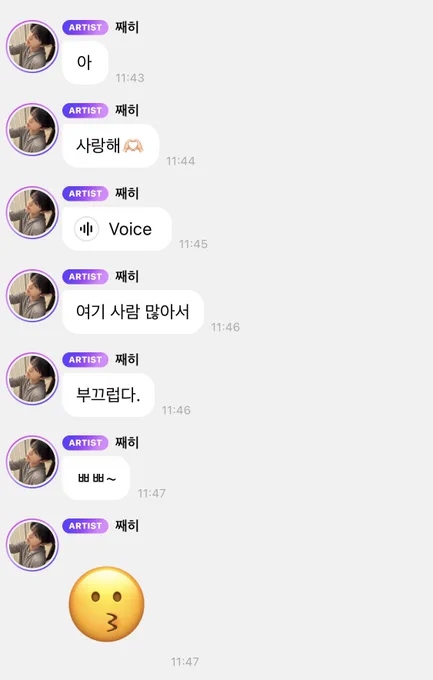Tap the artist avatar next to the 아 message
Viewport: 433px width, 680px height.
point(32,46)
